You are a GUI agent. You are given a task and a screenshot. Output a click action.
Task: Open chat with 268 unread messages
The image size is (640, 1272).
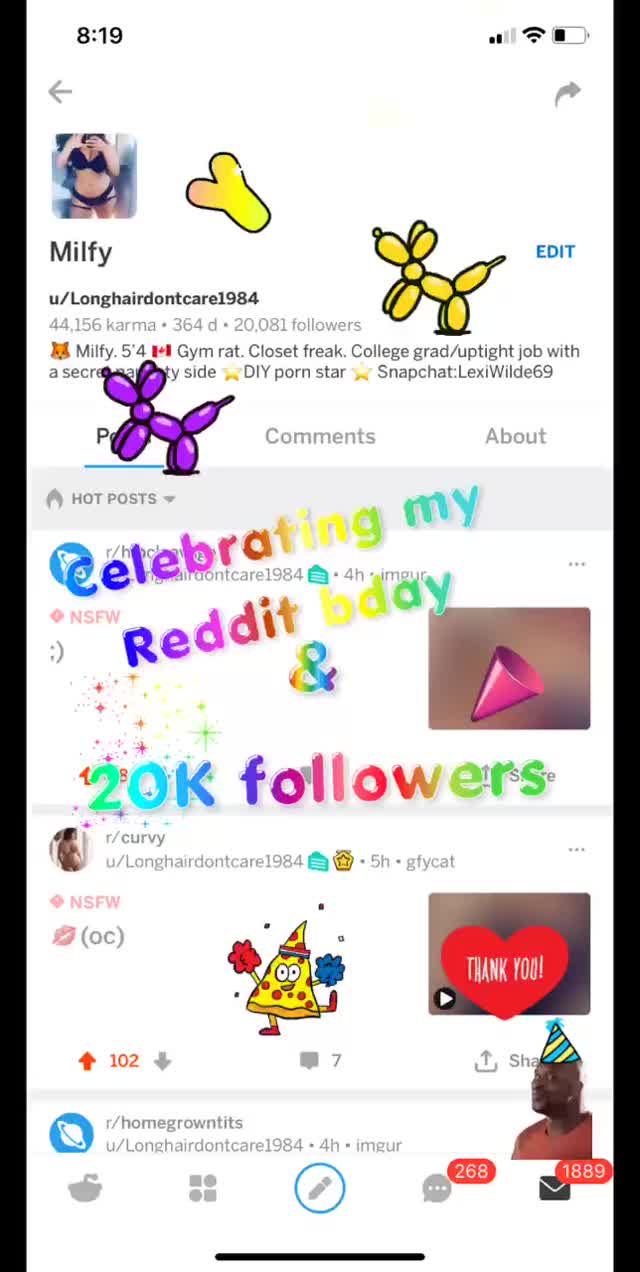(437, 1188)
